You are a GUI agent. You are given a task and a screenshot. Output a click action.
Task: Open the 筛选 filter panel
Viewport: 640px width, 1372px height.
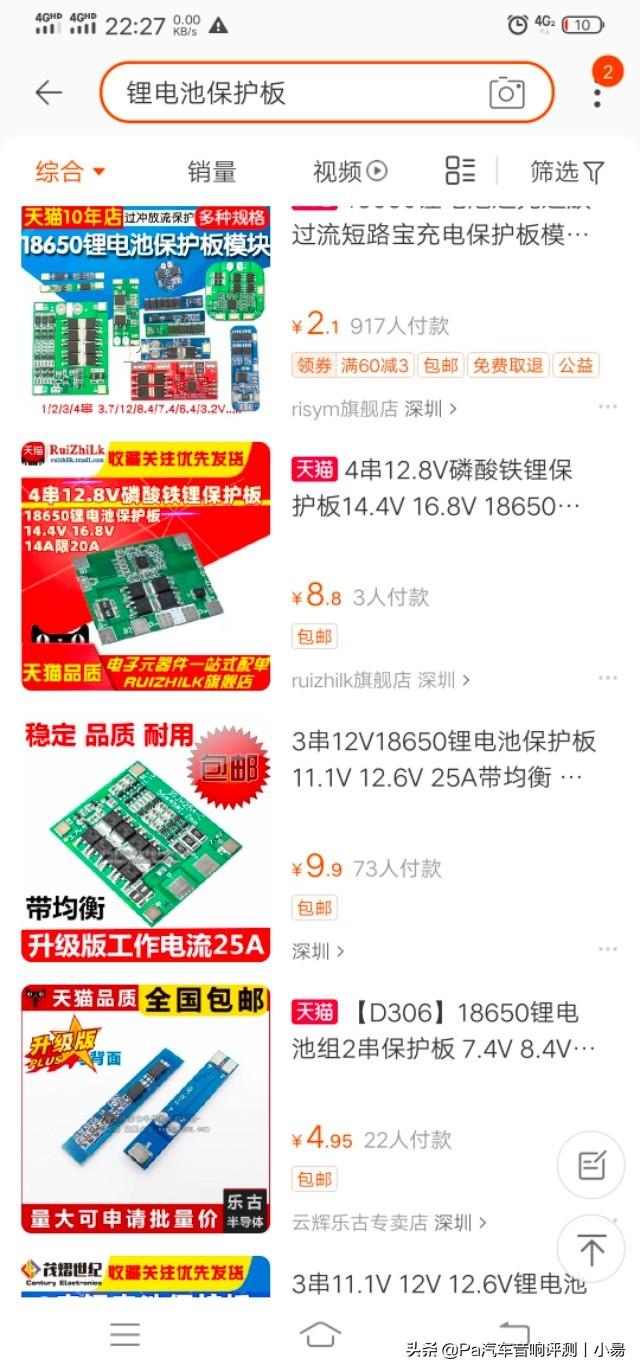click(x=567, y=171)
